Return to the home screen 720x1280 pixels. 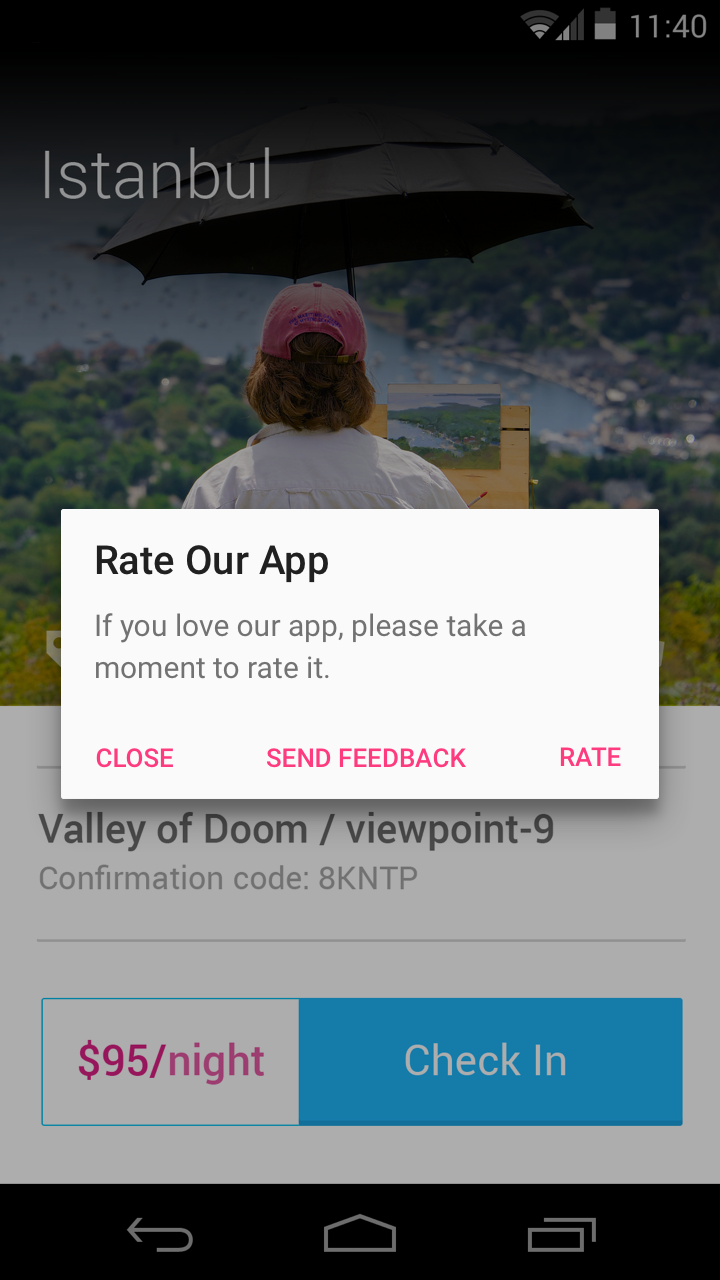(x=360, y=1234)
